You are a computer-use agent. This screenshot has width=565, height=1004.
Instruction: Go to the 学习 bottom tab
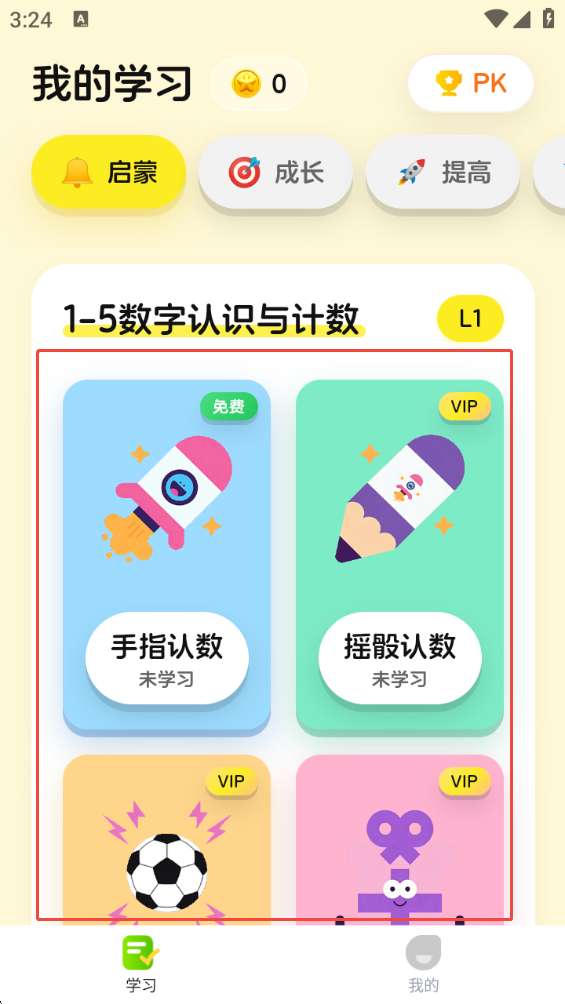tap(141, 964)
